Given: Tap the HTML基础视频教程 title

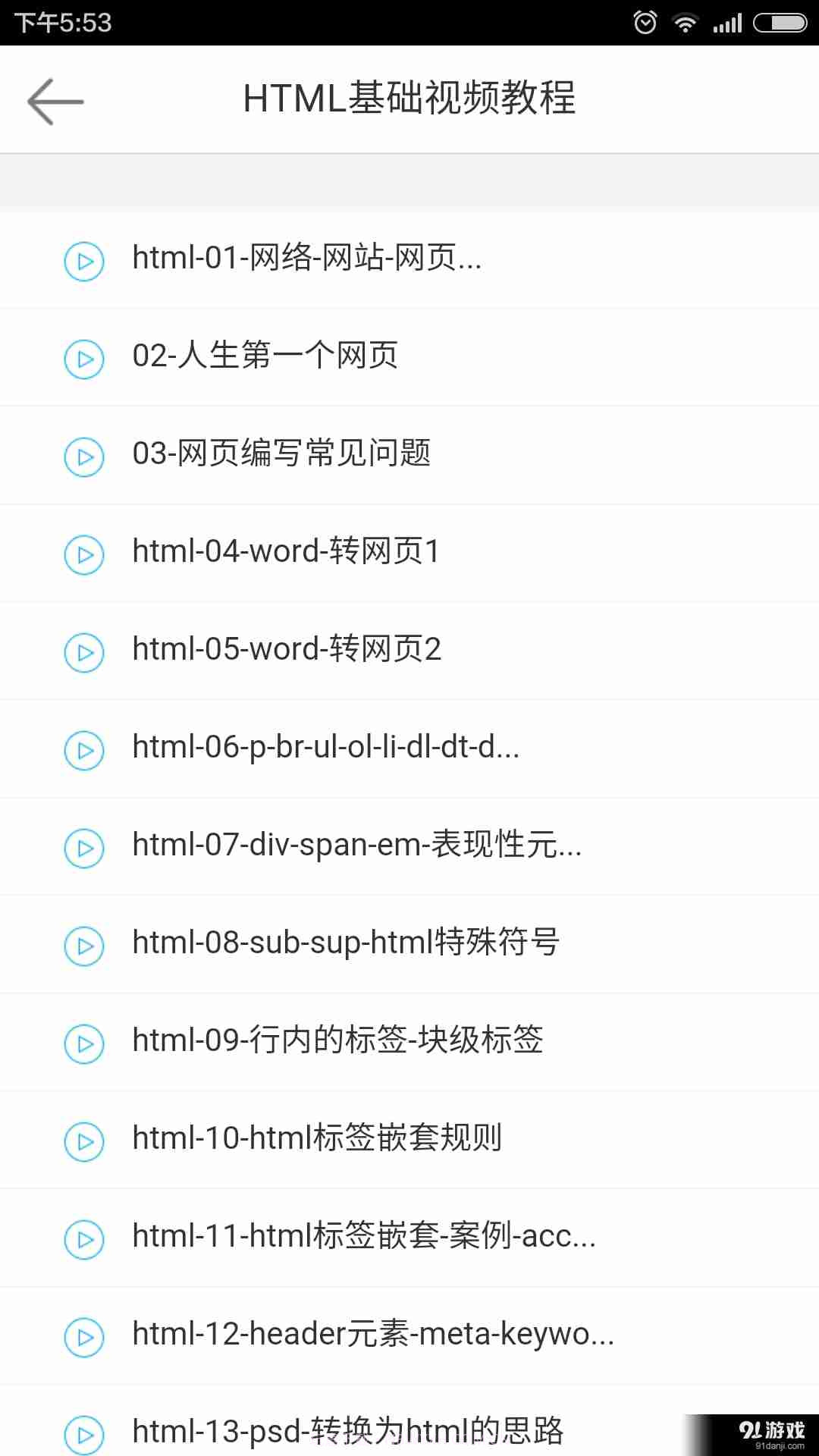Looking at the screenshot, I should pyautogui.click(x=409, y=99).
